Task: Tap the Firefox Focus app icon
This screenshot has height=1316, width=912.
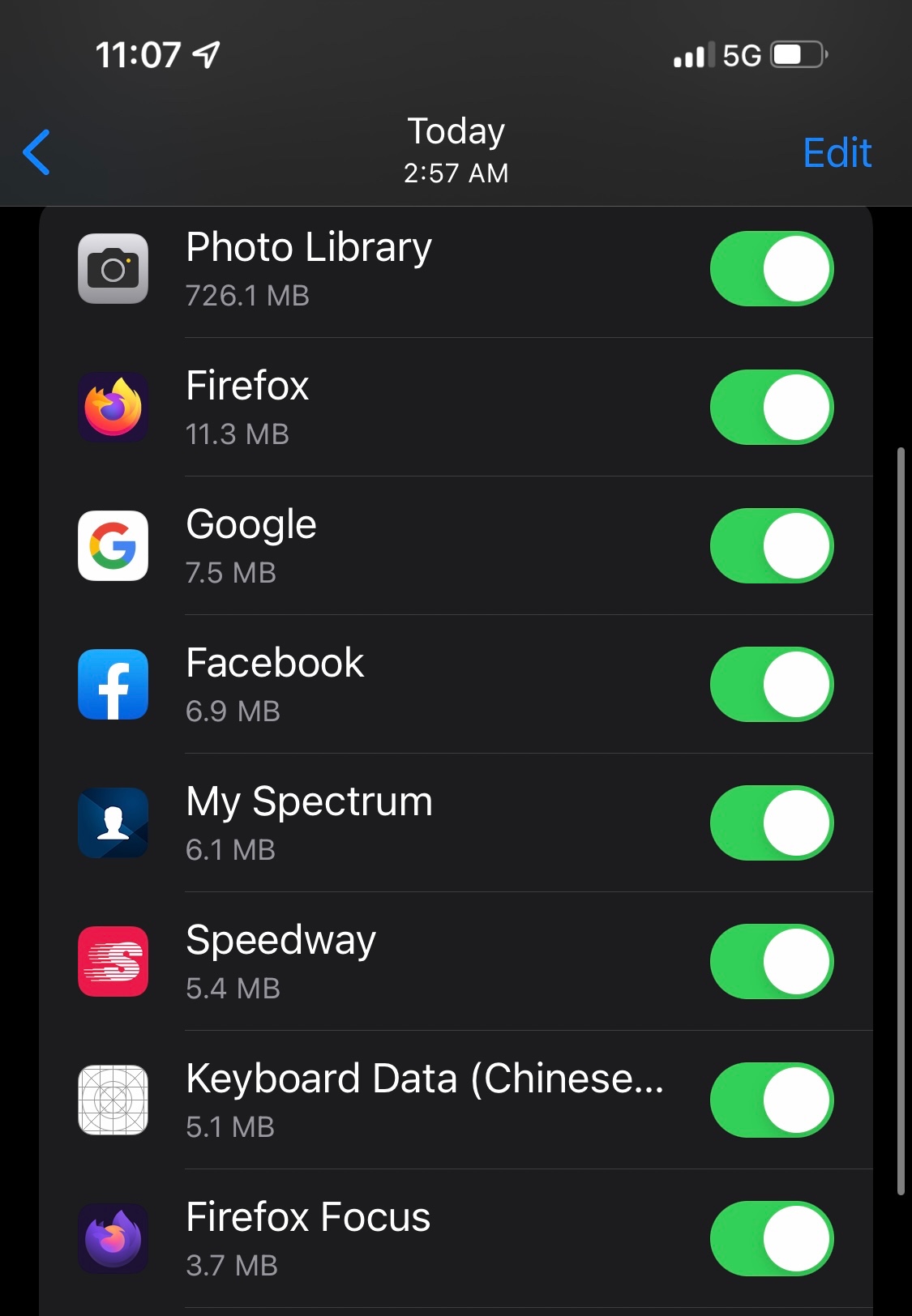Action: coord(113,1238)
